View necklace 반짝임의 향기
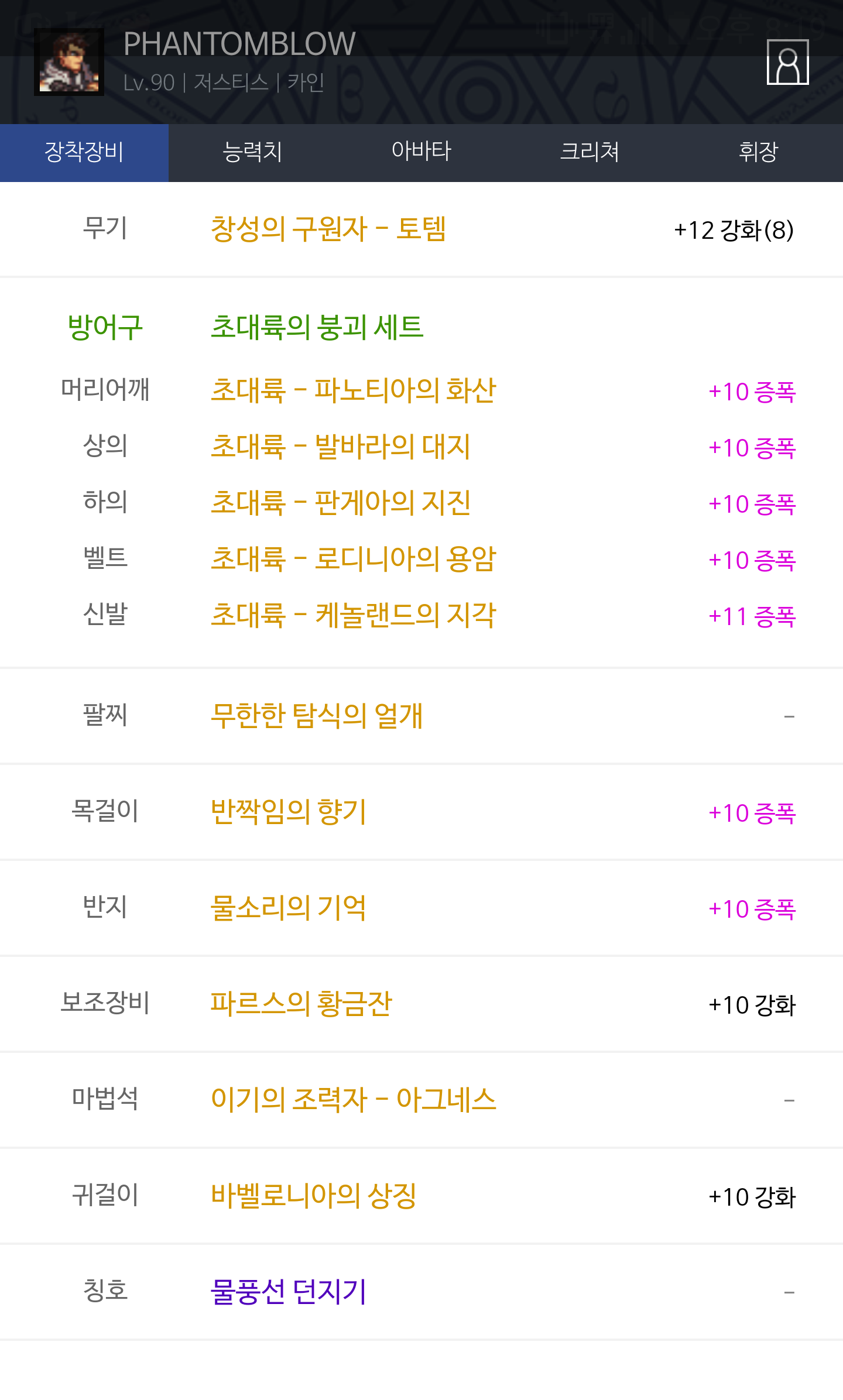Viewport: 843px width, 1400px height. pos(289,812)
